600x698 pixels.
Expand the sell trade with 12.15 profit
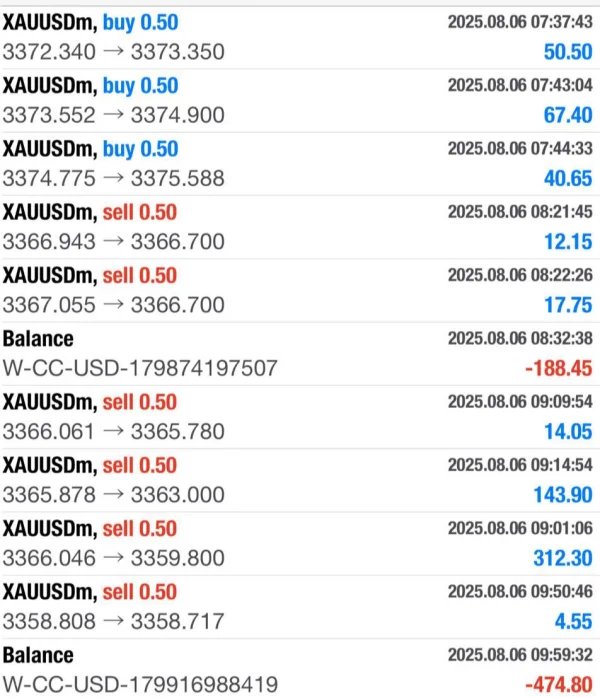coord(300,226)
